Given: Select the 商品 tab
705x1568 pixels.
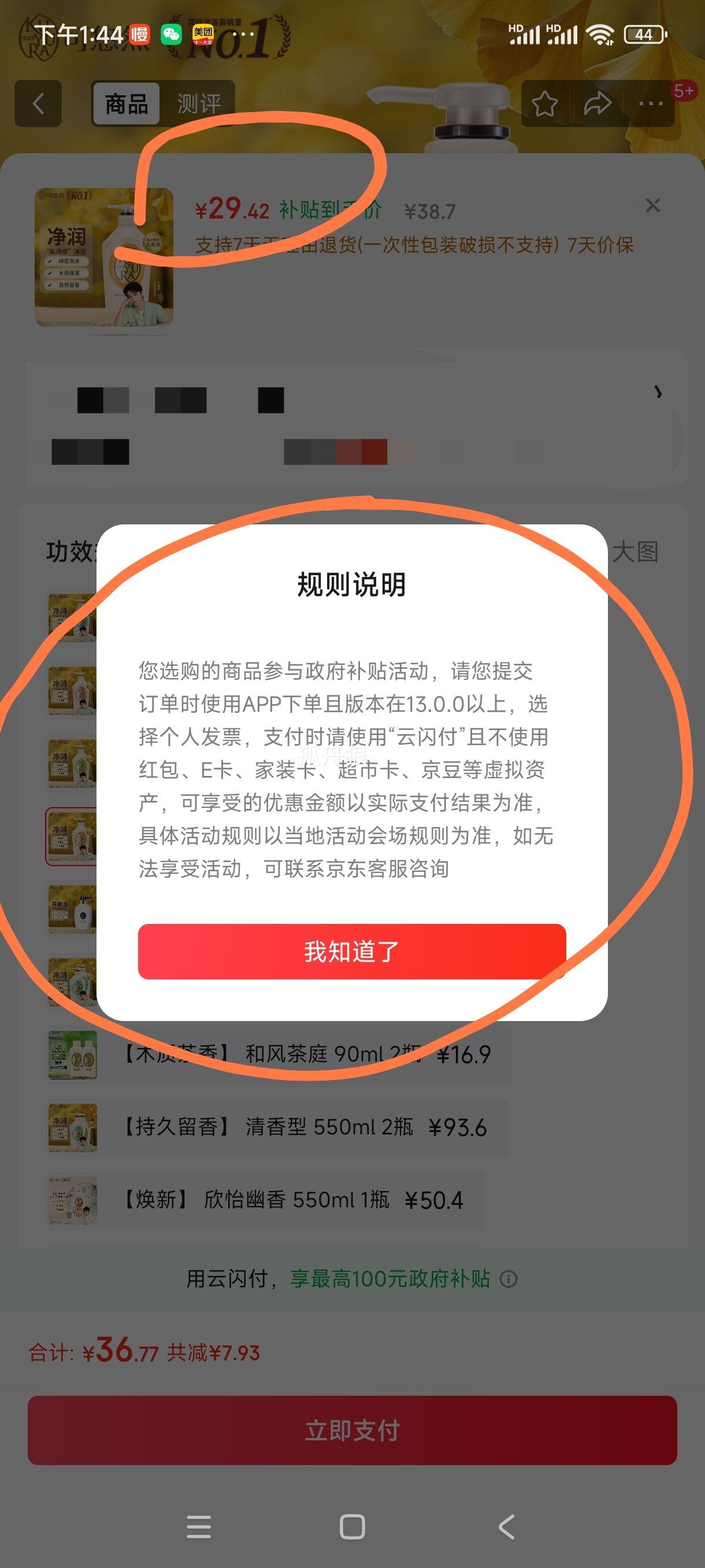Looking at the screenshot, I should [x=126, y=103].
